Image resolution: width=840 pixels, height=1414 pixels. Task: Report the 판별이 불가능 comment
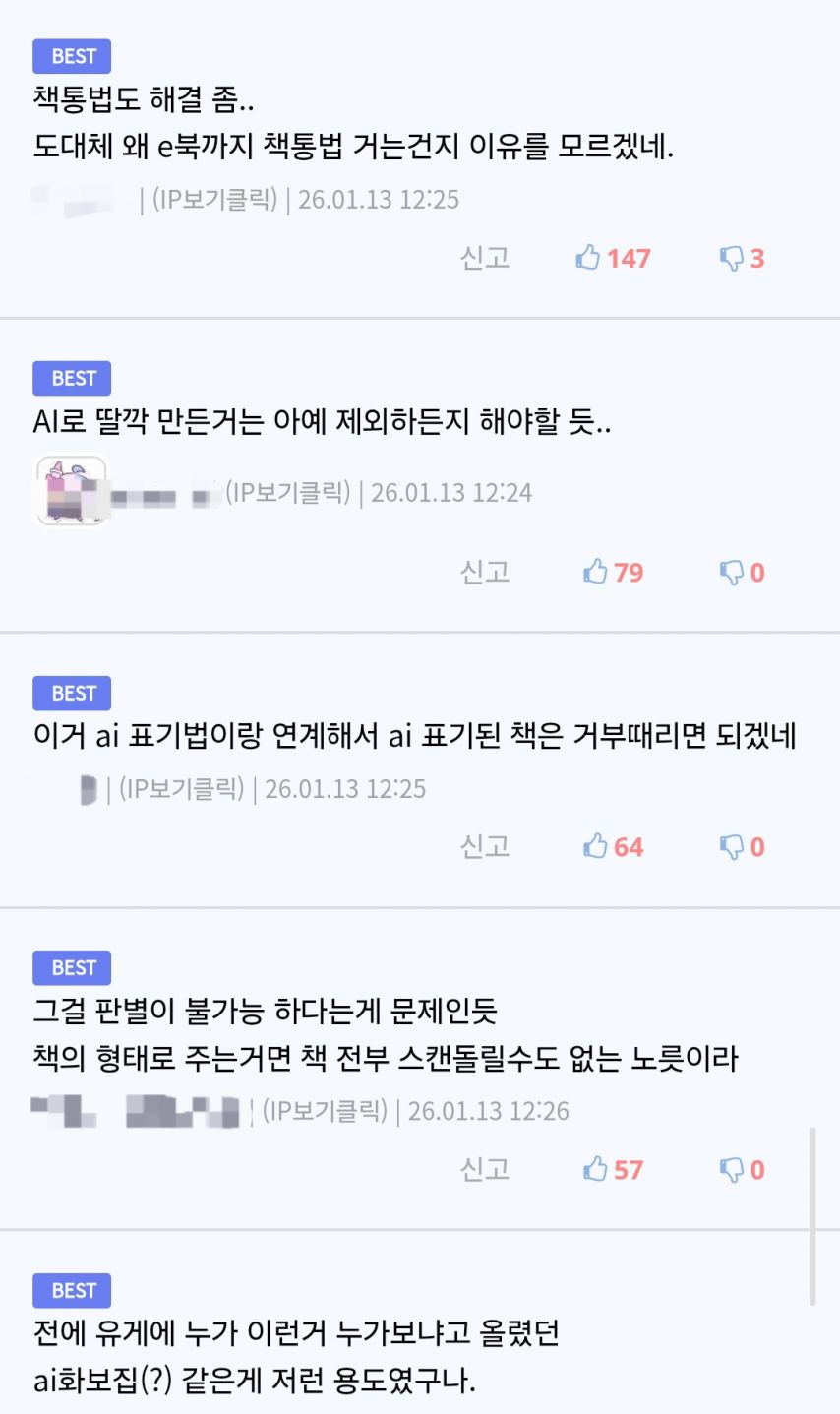485,1169
